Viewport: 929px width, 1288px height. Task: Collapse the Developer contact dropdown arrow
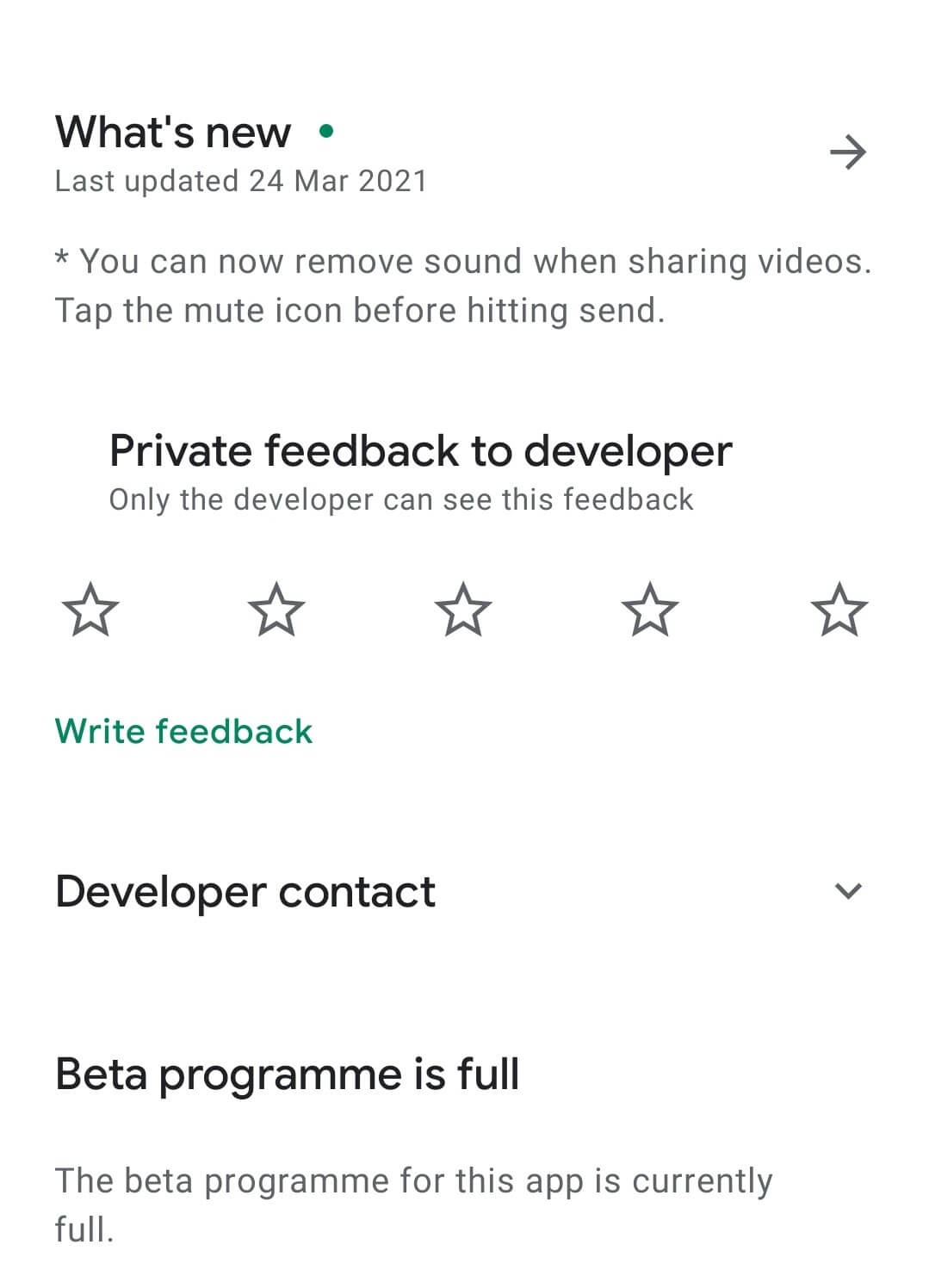click(848, 892)
